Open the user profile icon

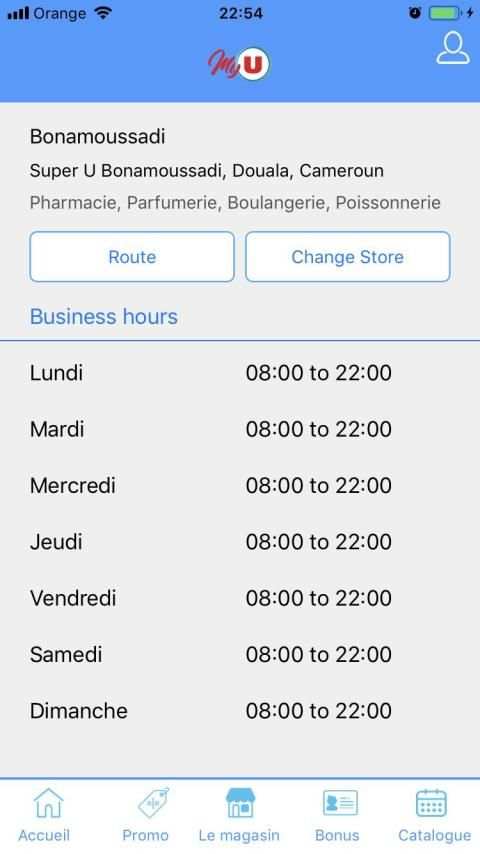point(453,48)
